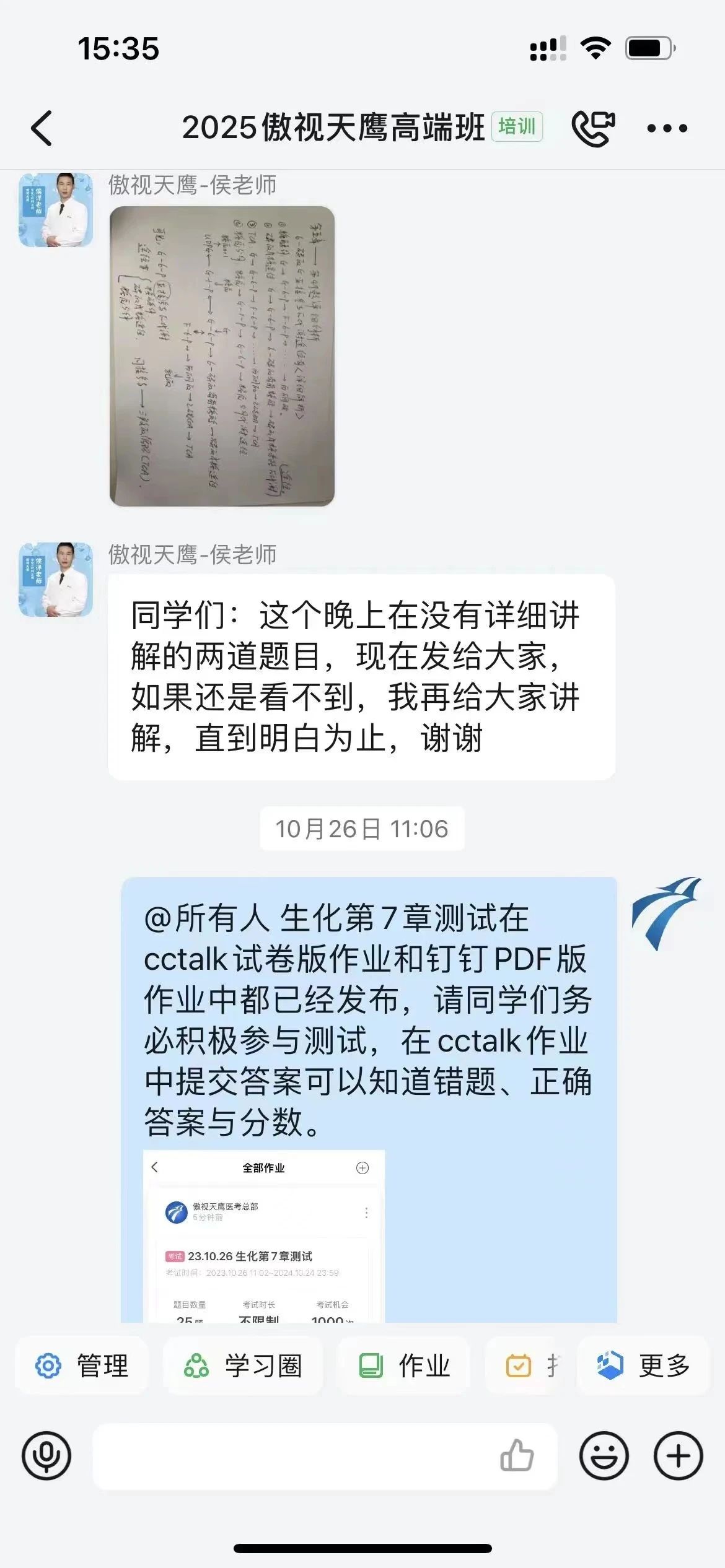The height and width of the screenshot is (1568, 725).
Task: Switch to voice input microphone
Action: [x=46, y=1456]
